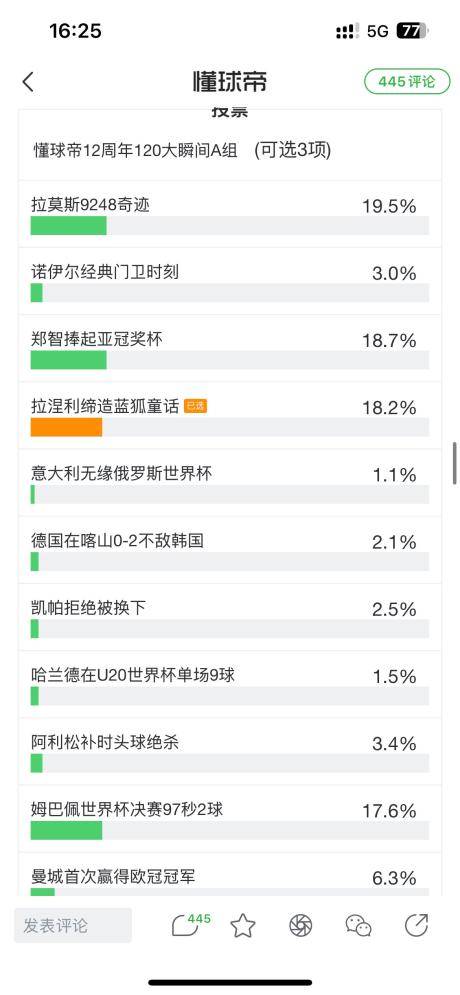This screenshot has width=460, height=995.
Task: Tap the 拉涅利缔造蓝狐童话 option
Action: pyautogui.click(x=230, y=416)
